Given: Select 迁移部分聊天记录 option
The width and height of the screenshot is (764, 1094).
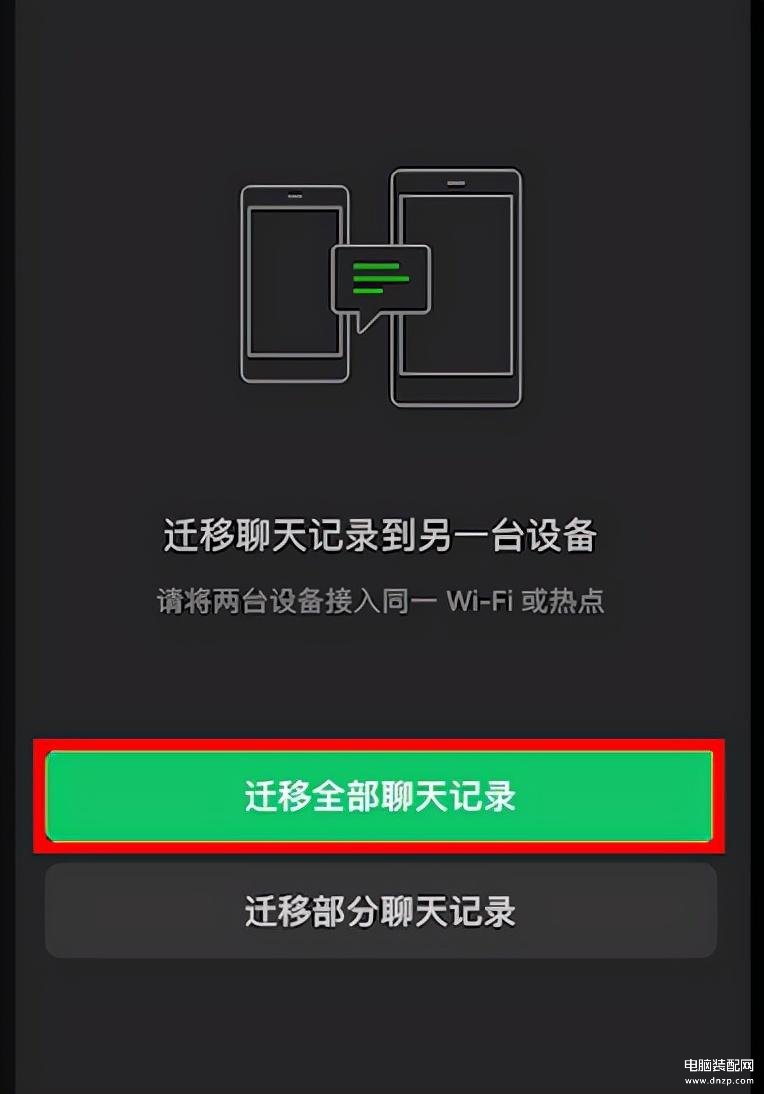Looking at the screenshot, I should [380, 911].
